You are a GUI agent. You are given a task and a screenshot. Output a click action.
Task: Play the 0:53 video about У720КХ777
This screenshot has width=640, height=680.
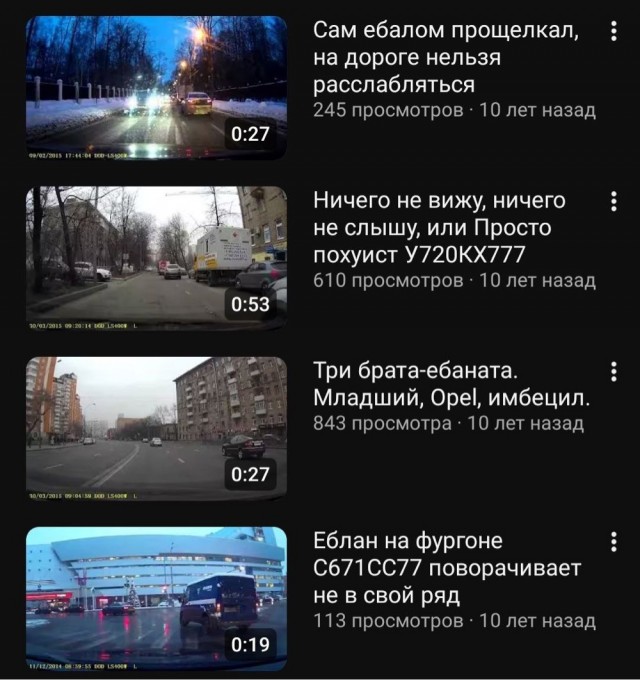pyautogui.click(x=156, y=258)
